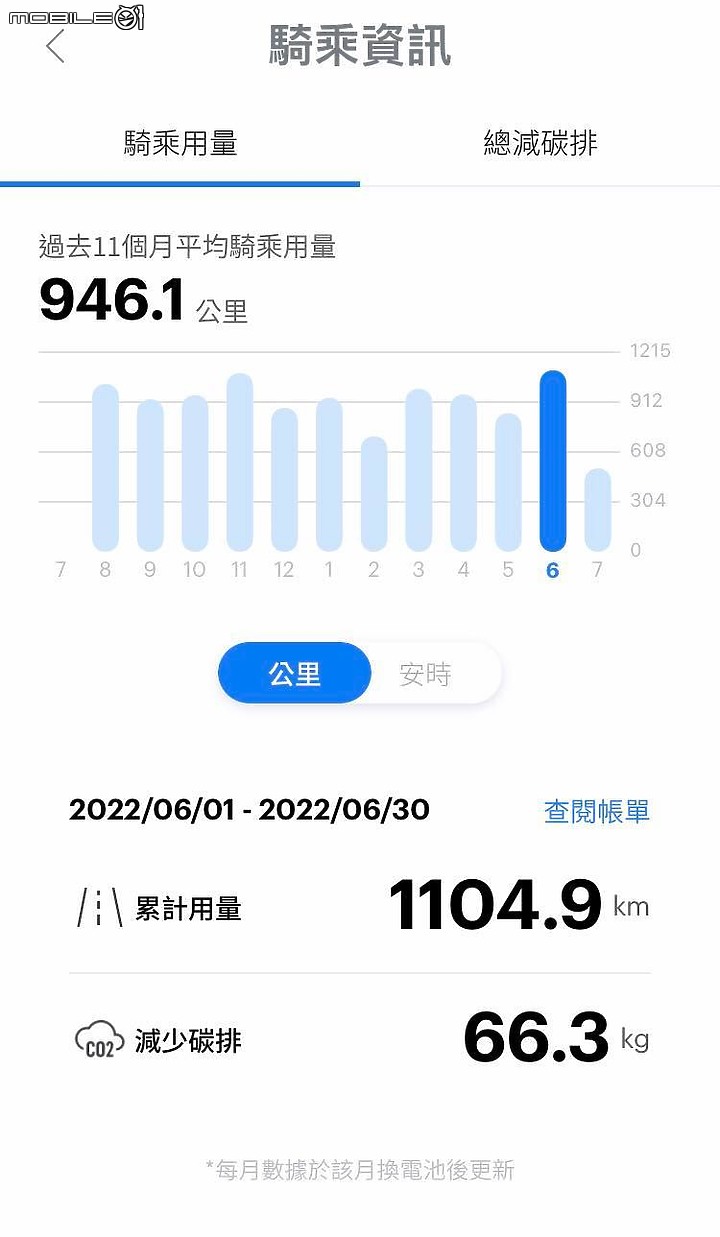Viewport: 720px width, 1237px height.
Task: Switch the unit to 安時
Action: pyautogui.click(x=426, y=674)
